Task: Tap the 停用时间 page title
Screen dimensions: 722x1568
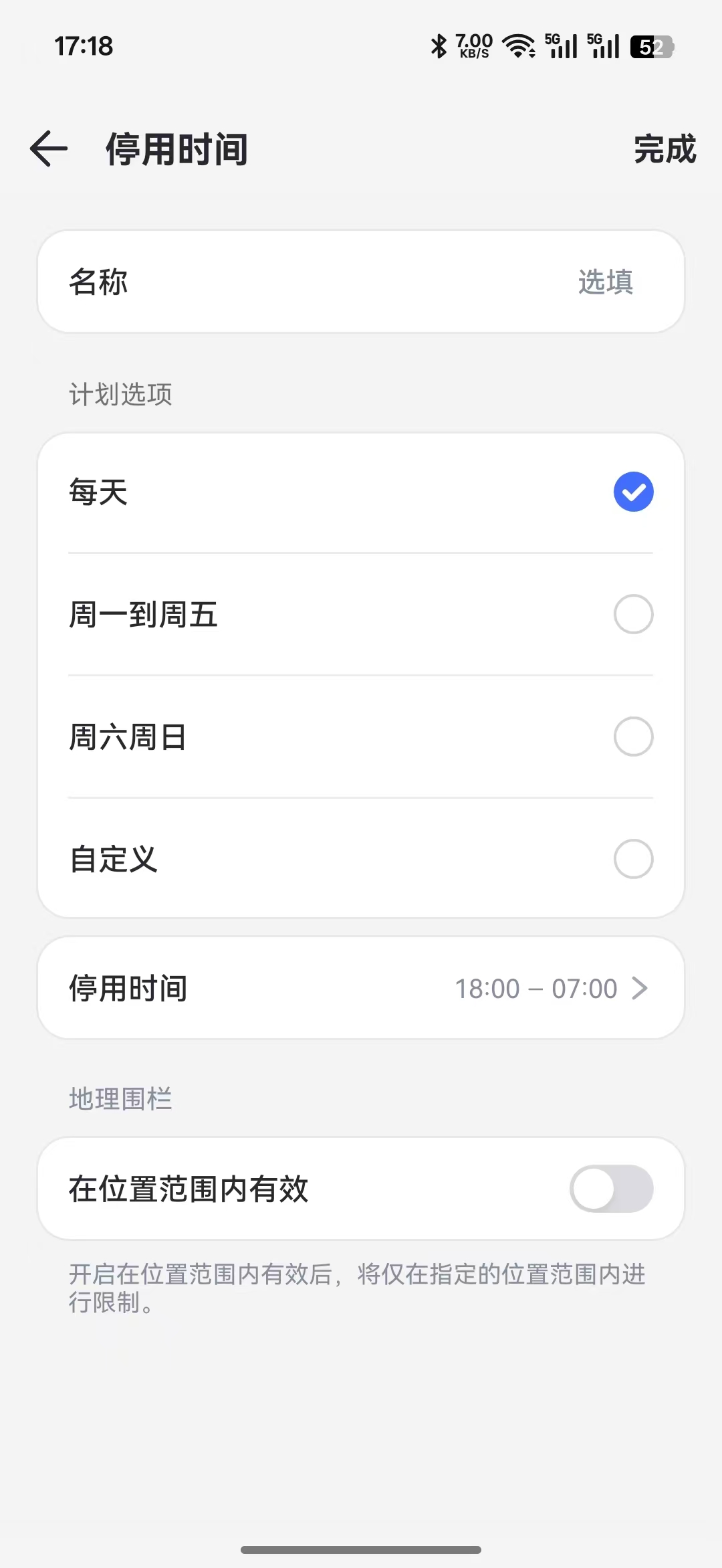Action: pos(175,149)
